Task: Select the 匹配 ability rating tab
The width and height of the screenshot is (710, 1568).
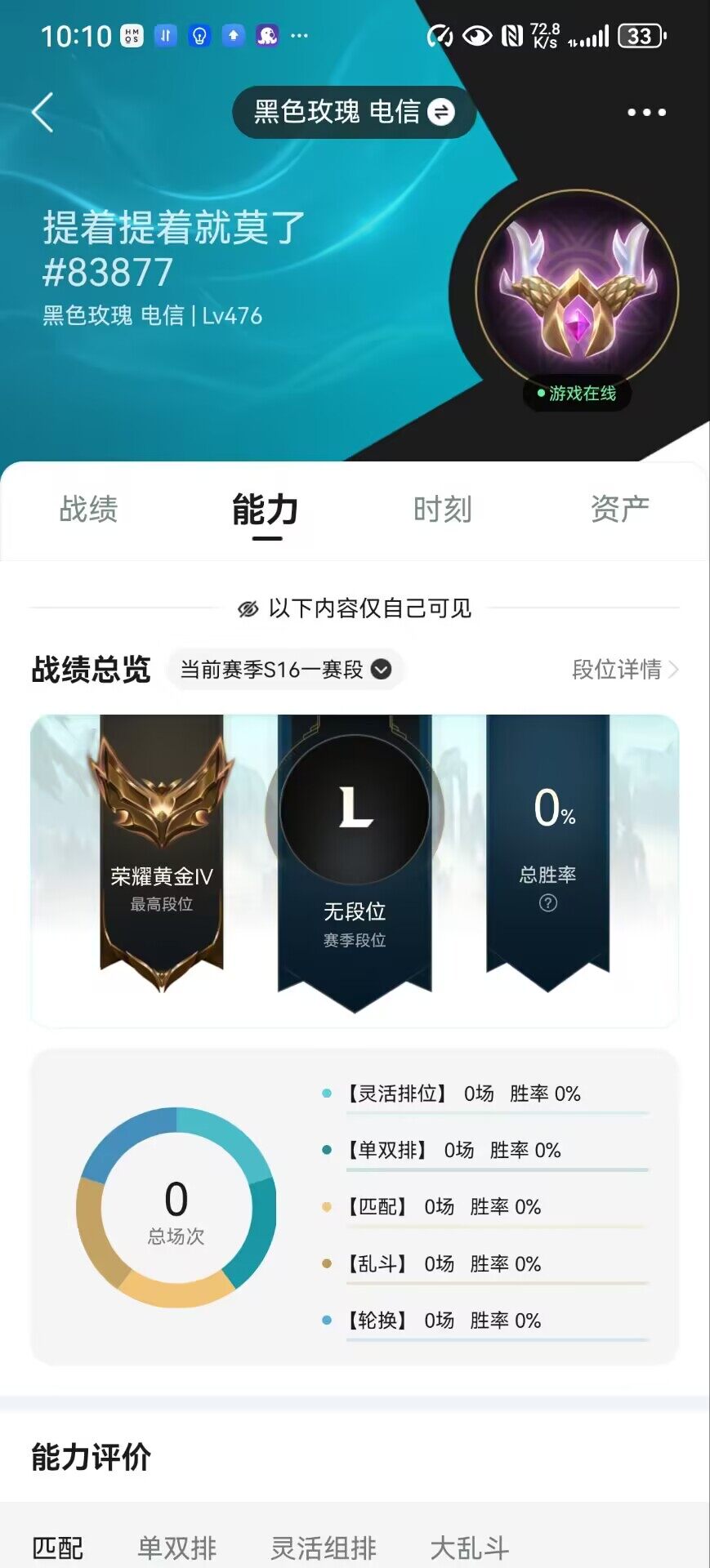Action: [57, 1547]
